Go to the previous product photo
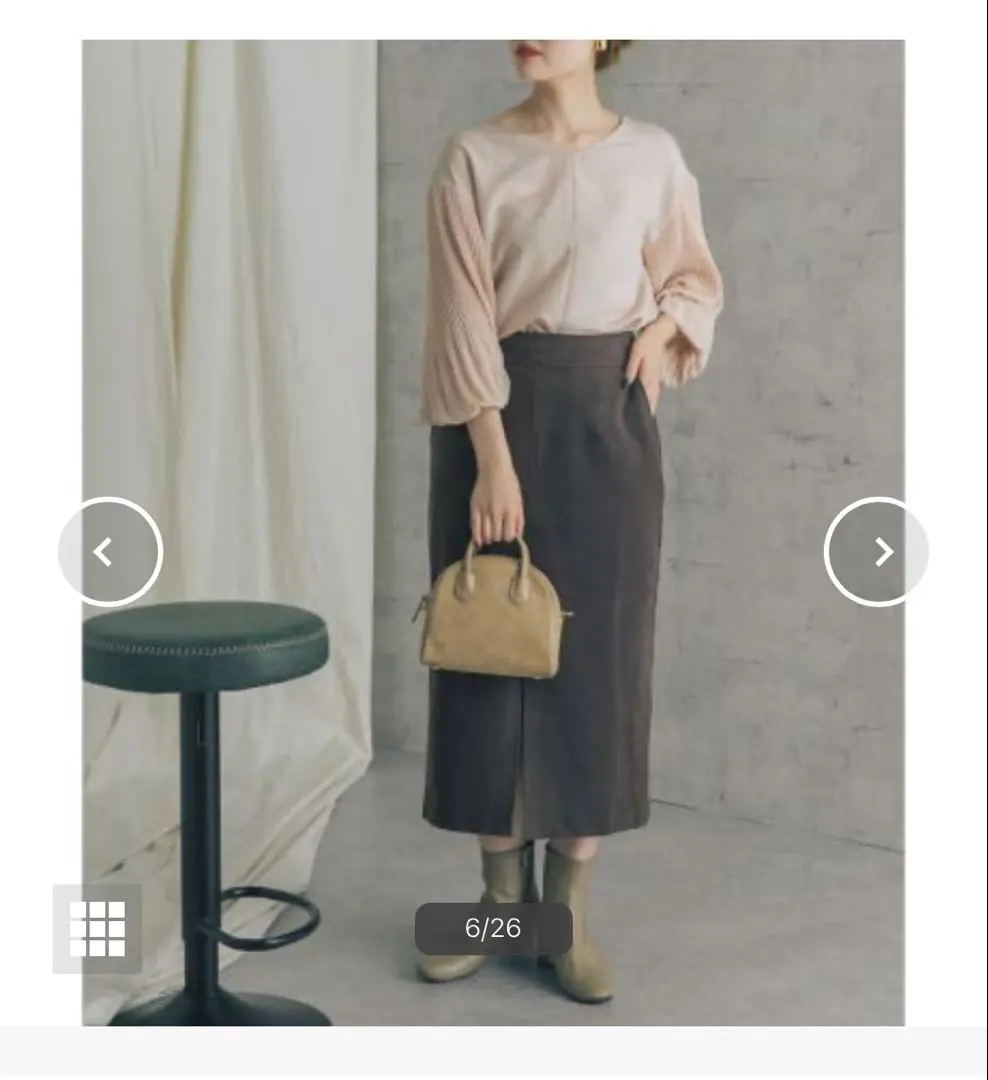Screen dimensions: 988x1080 coord(110,552)
